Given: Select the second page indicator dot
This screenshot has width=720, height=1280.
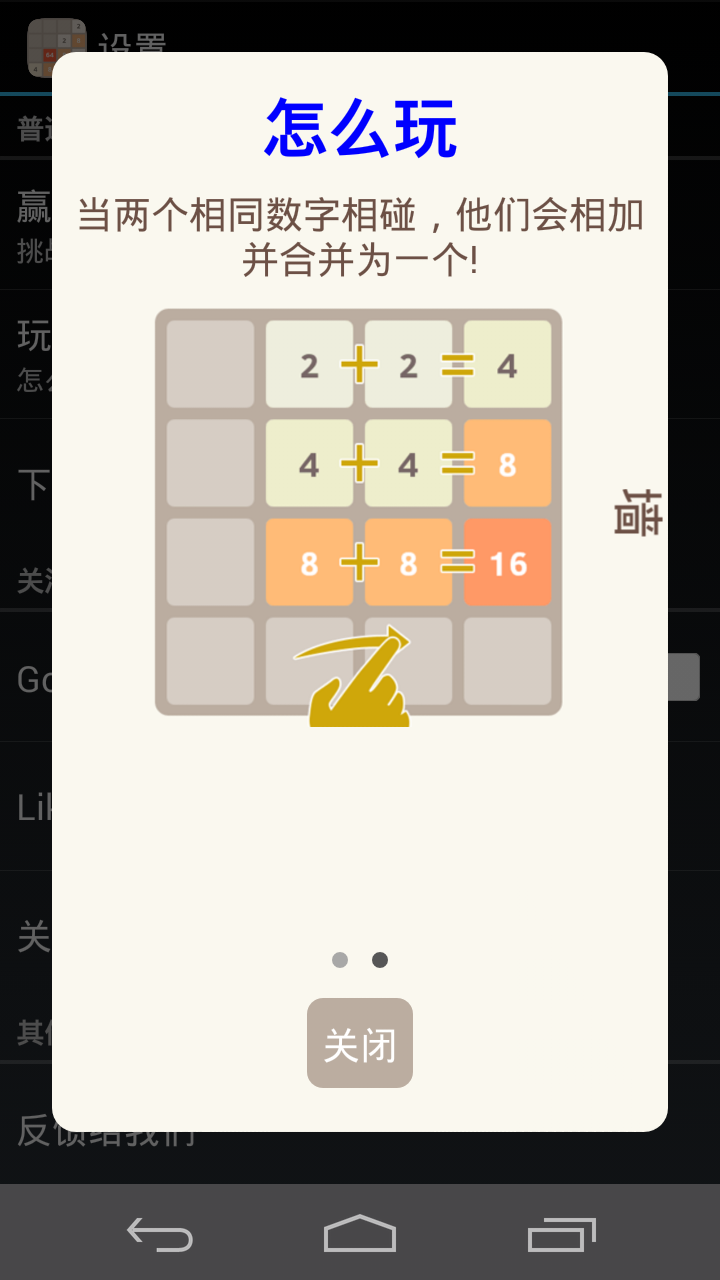Looking at the screenshot, I should pyautogui.click(x=380, y=960).
